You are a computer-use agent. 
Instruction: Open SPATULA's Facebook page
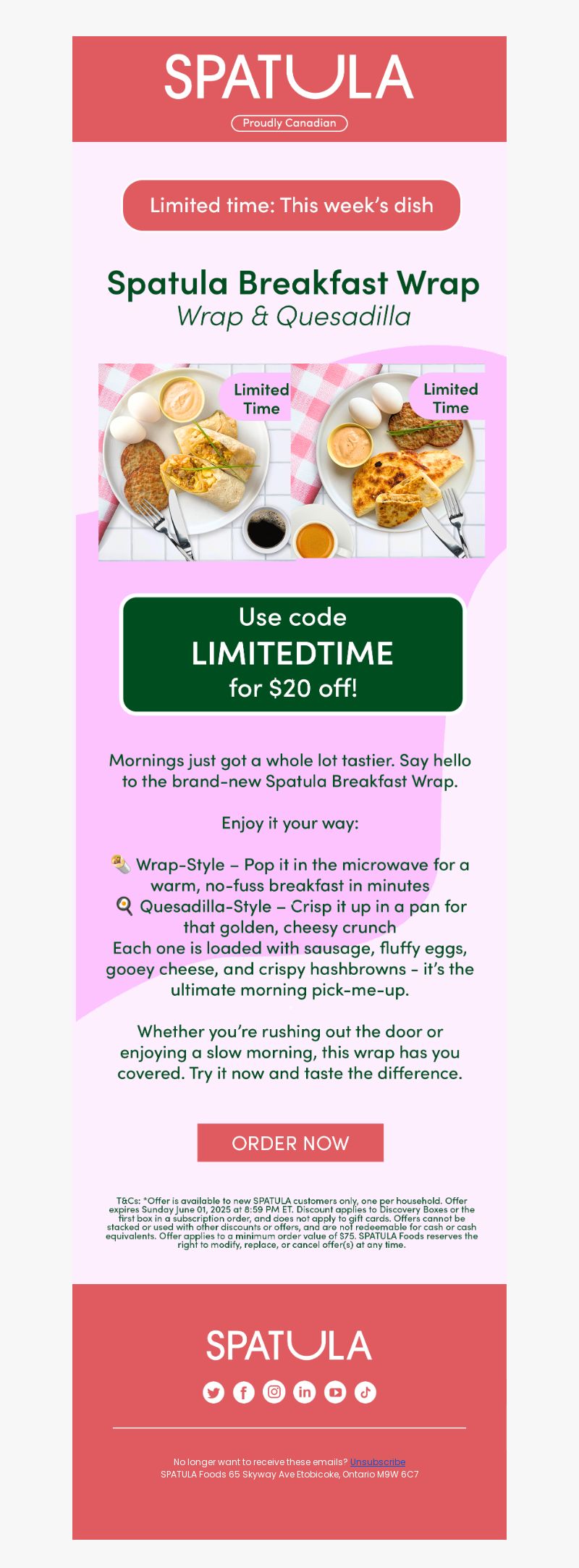pos(244,1392)
